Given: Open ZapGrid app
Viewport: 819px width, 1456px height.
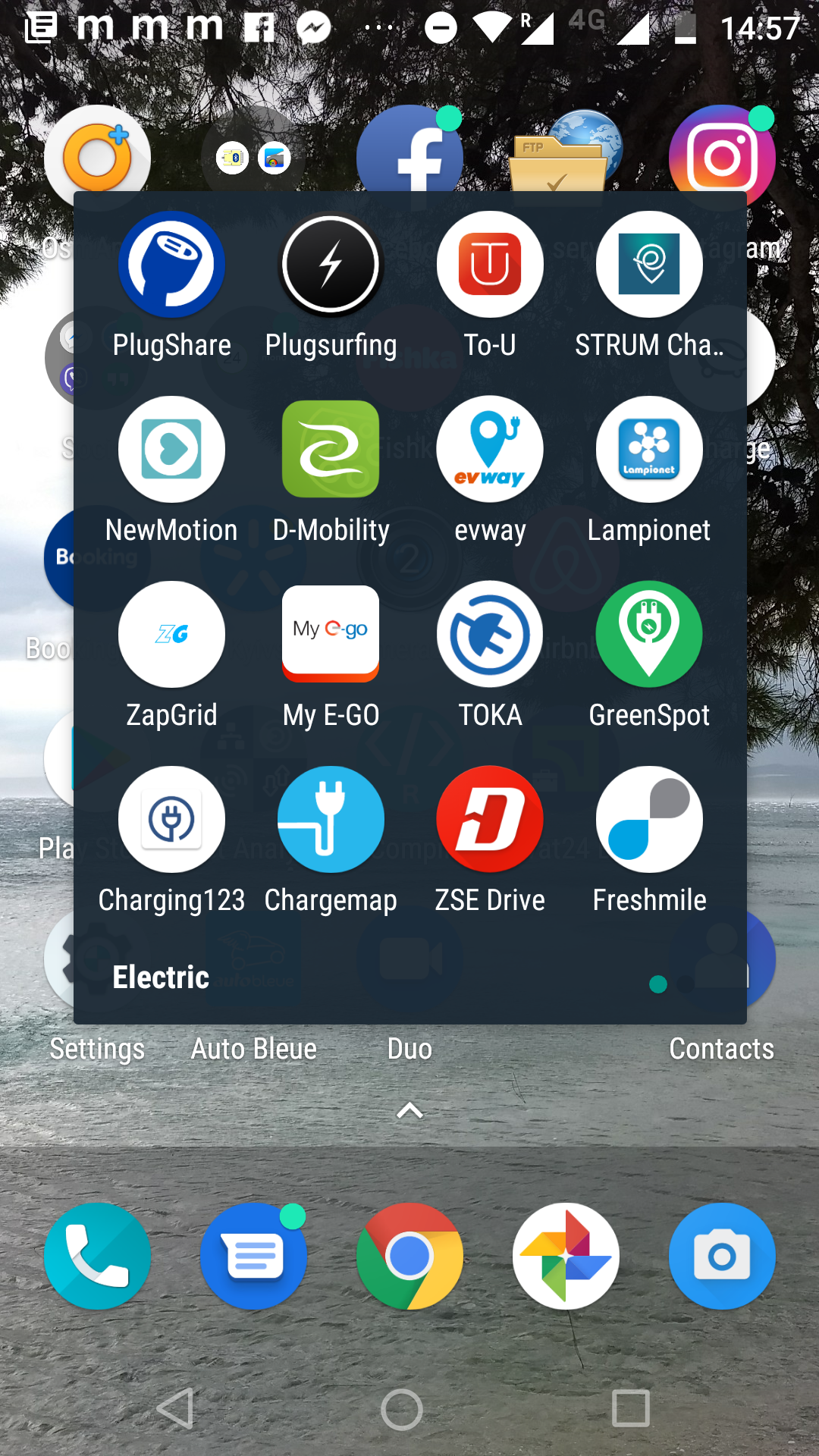Looking at the screenshot, I should (x=171, y=635).
